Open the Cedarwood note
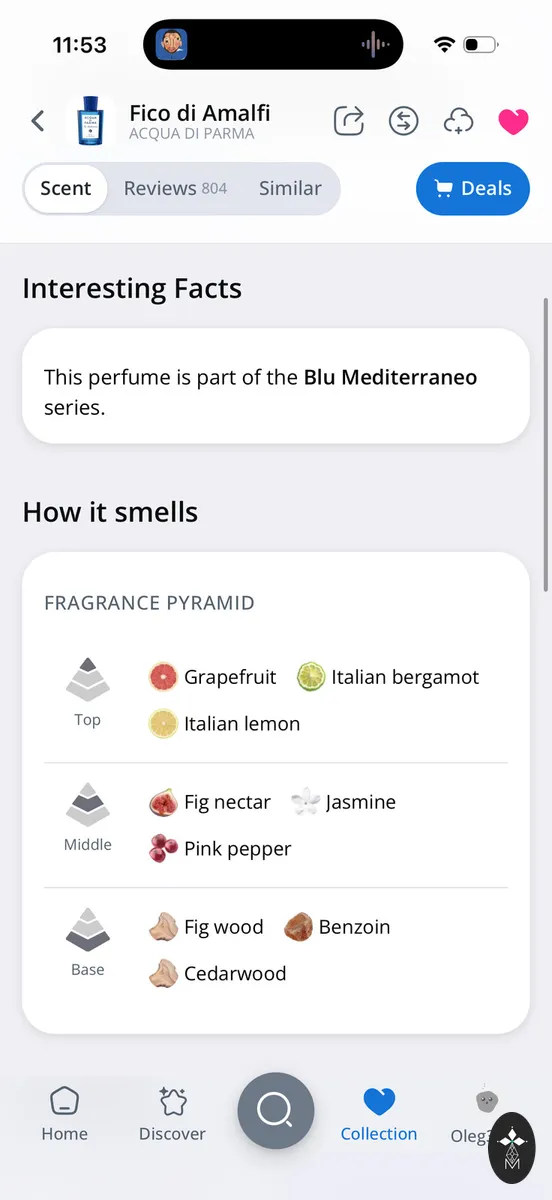The width and height of the screenshot is (552, 1200). (x=218, y=973)
